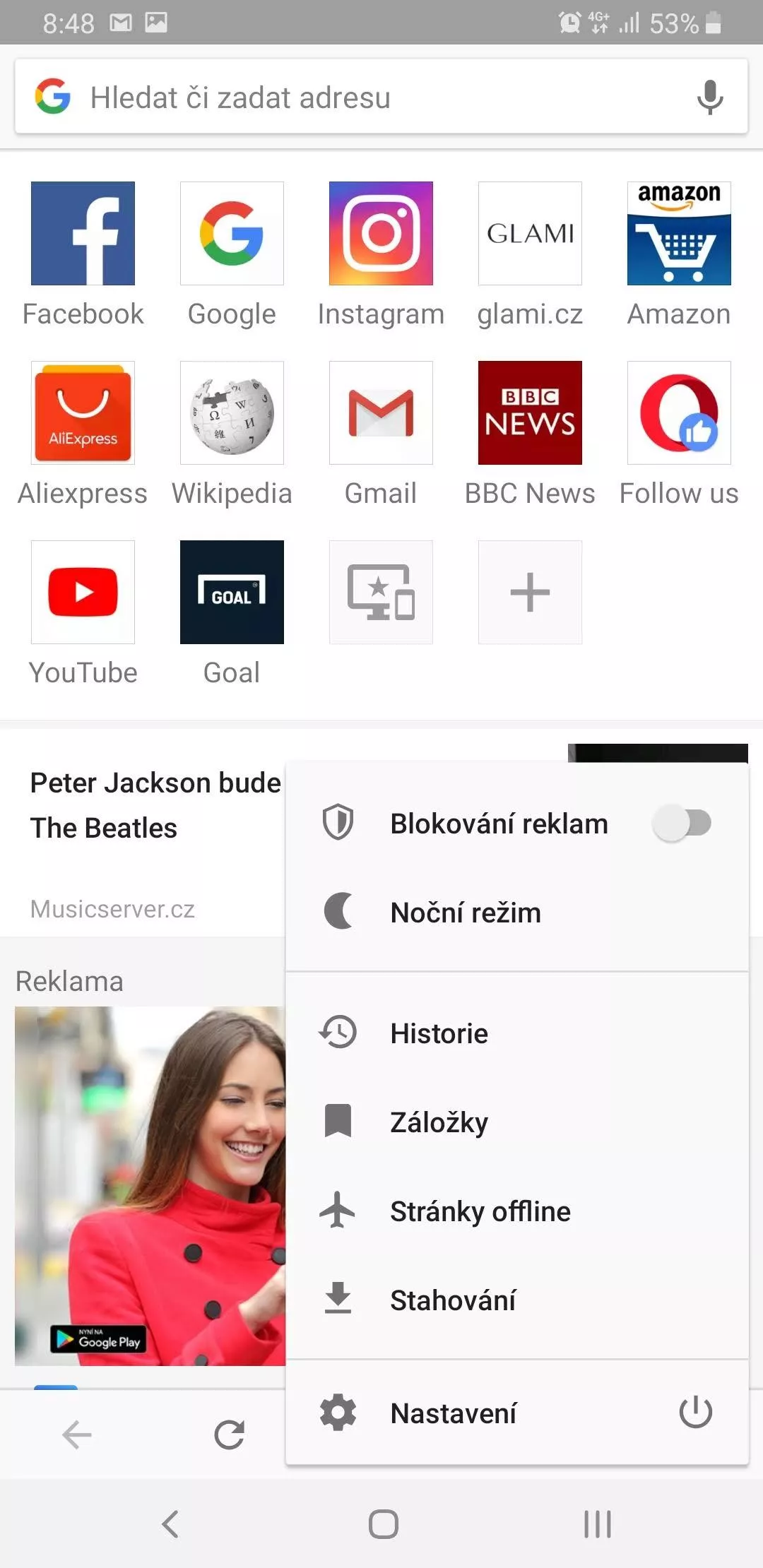The width and height of the screenshot is (763, 1568).
Task: Tap the address and search field
Action: coord(381,97)
